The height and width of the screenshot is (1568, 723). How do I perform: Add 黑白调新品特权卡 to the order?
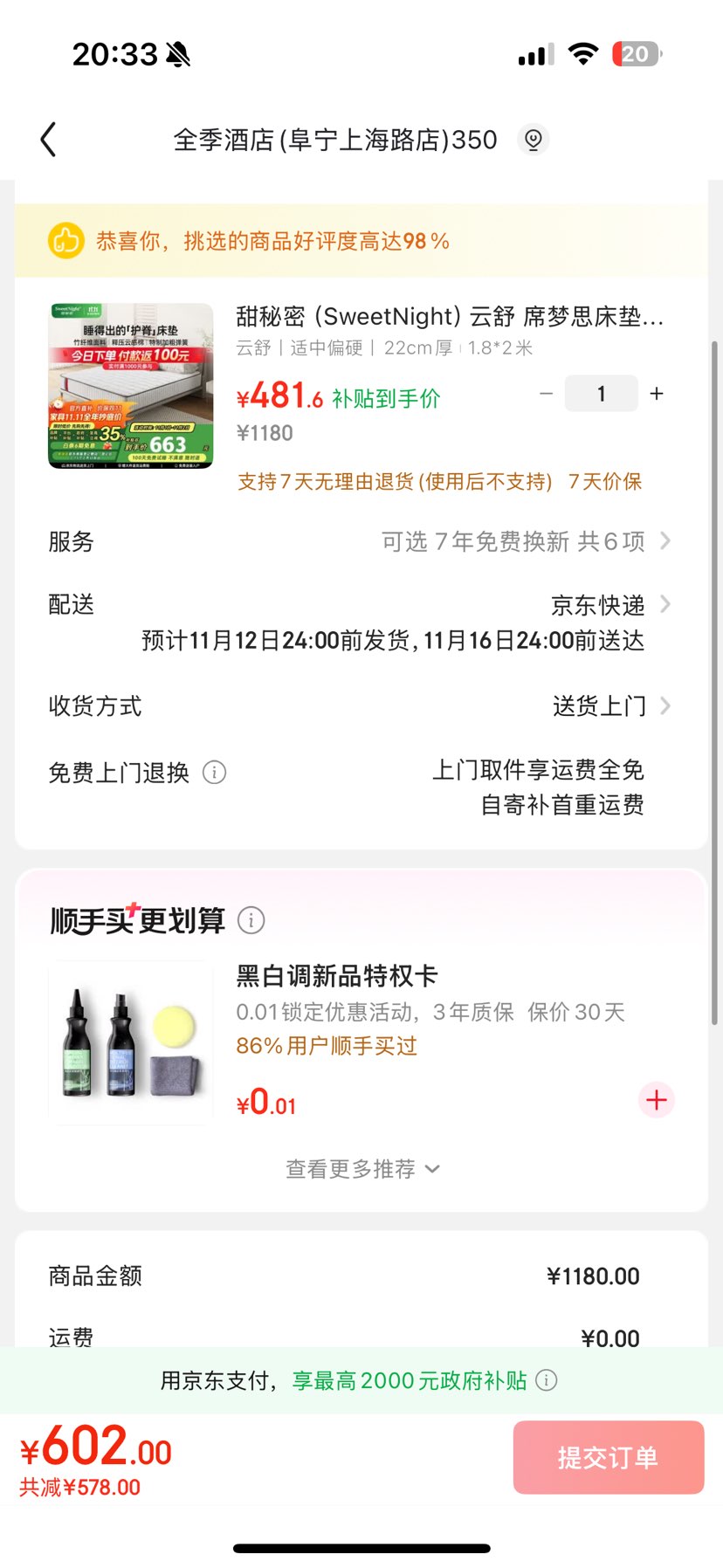coord(657,1100)
